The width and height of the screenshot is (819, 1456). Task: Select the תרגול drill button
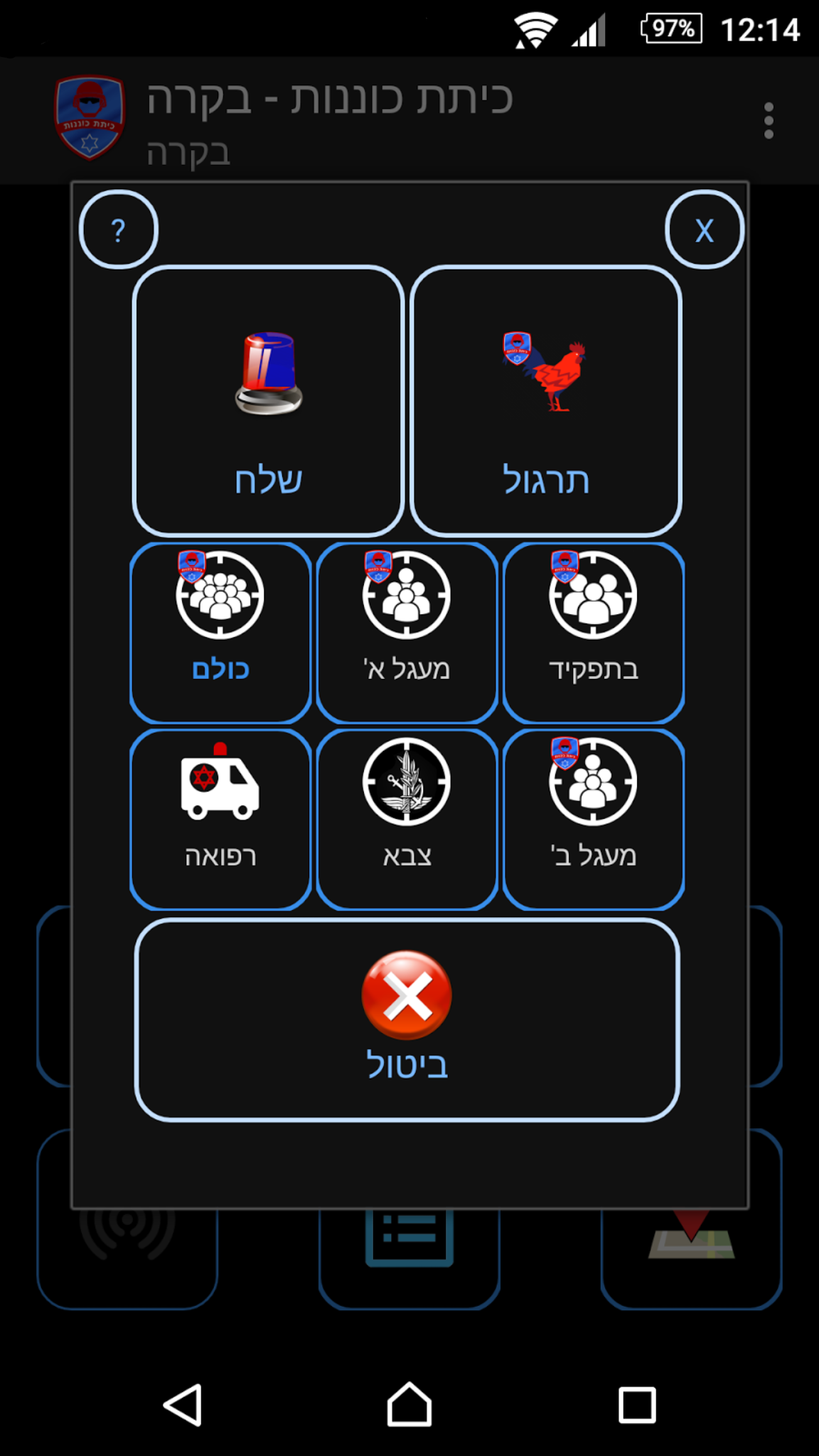(546, 402)
